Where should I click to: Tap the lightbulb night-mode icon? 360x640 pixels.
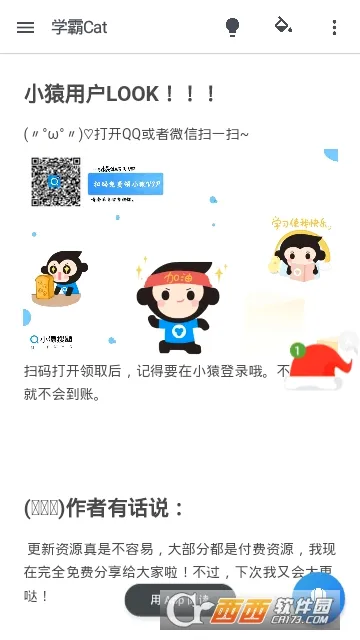(x=232, y=27)
